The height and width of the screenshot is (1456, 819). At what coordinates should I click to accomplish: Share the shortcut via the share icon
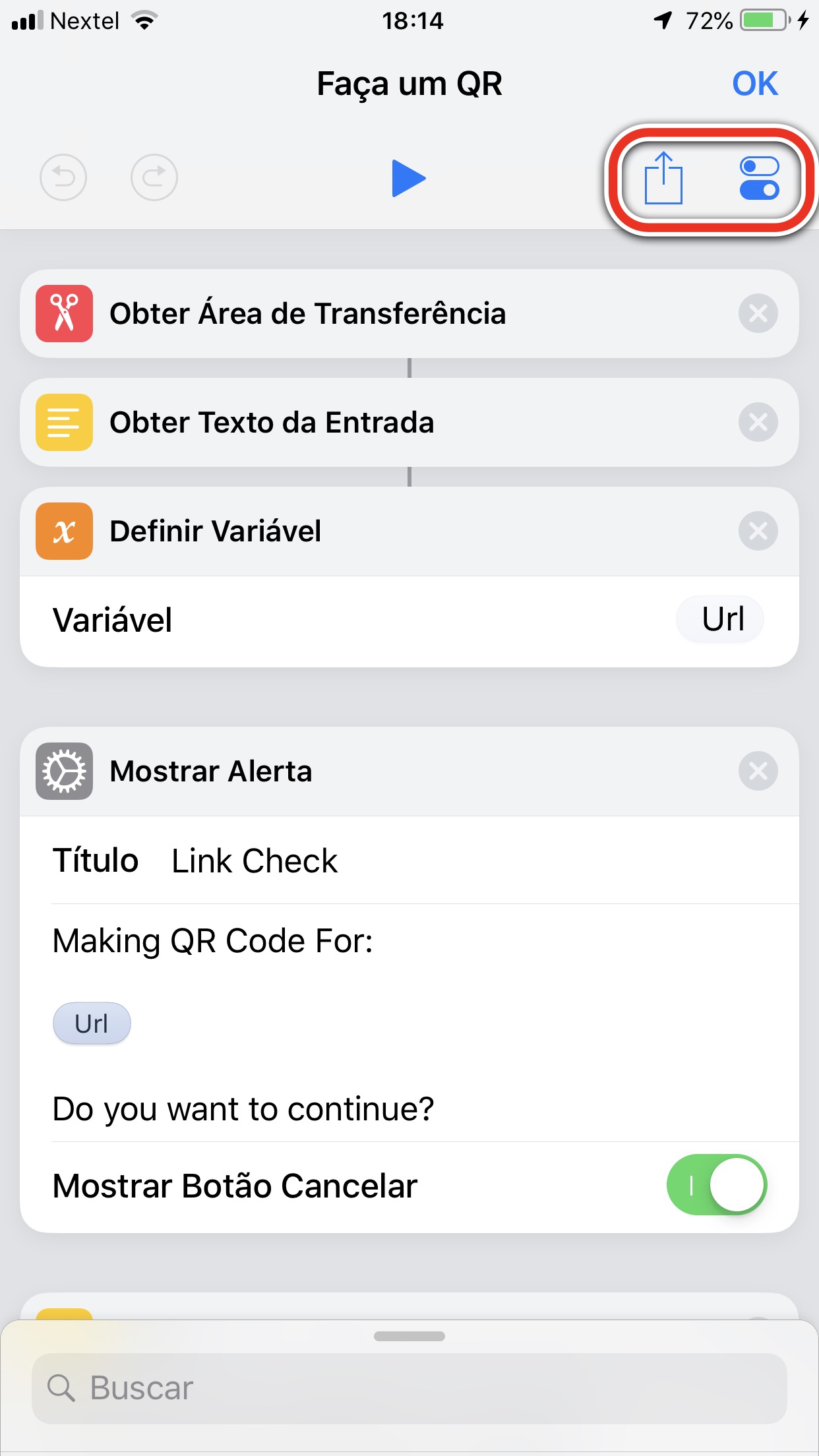(x=663, y=178)
